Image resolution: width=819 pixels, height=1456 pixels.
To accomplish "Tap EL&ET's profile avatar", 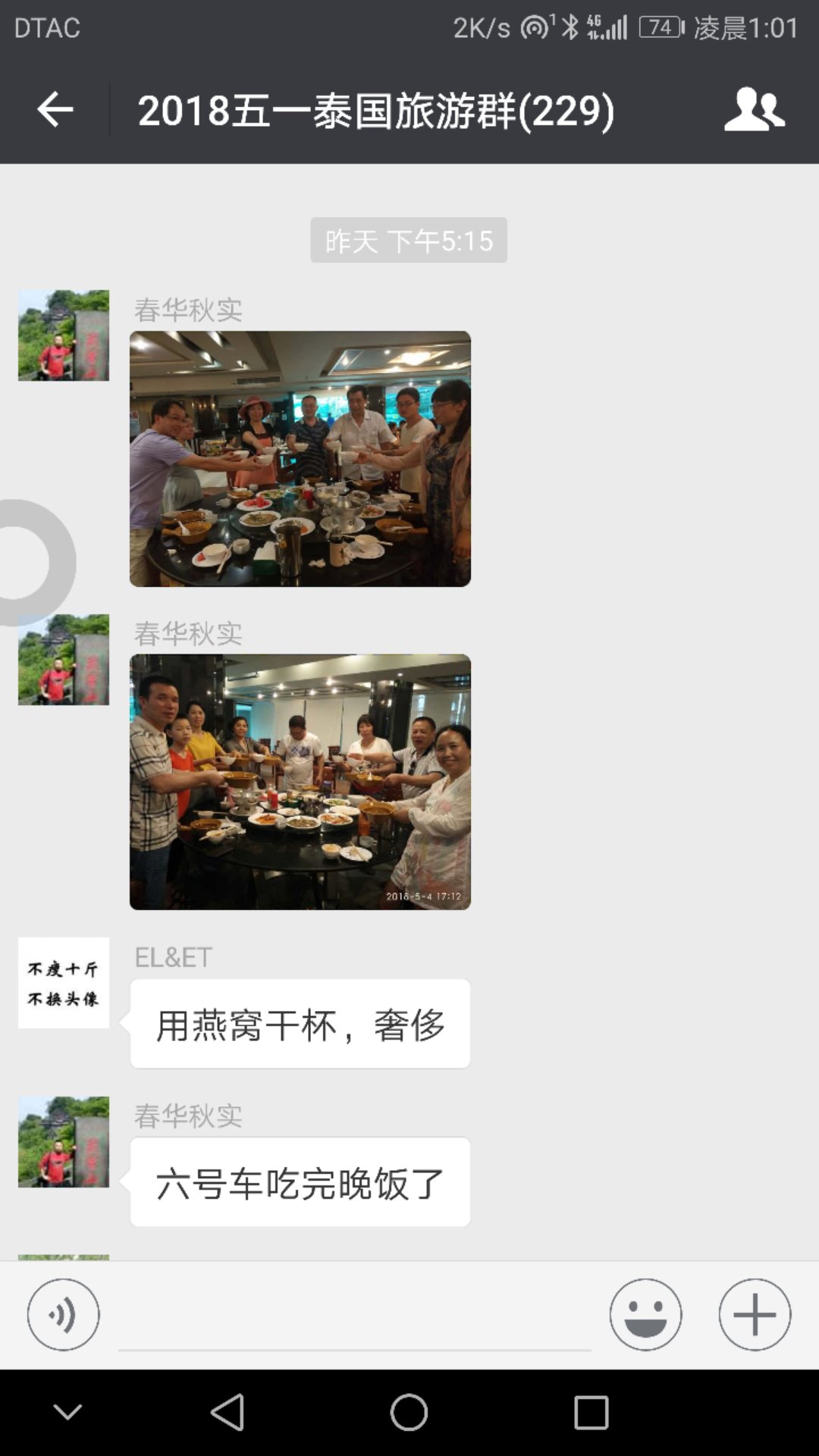I will point(64,983).
